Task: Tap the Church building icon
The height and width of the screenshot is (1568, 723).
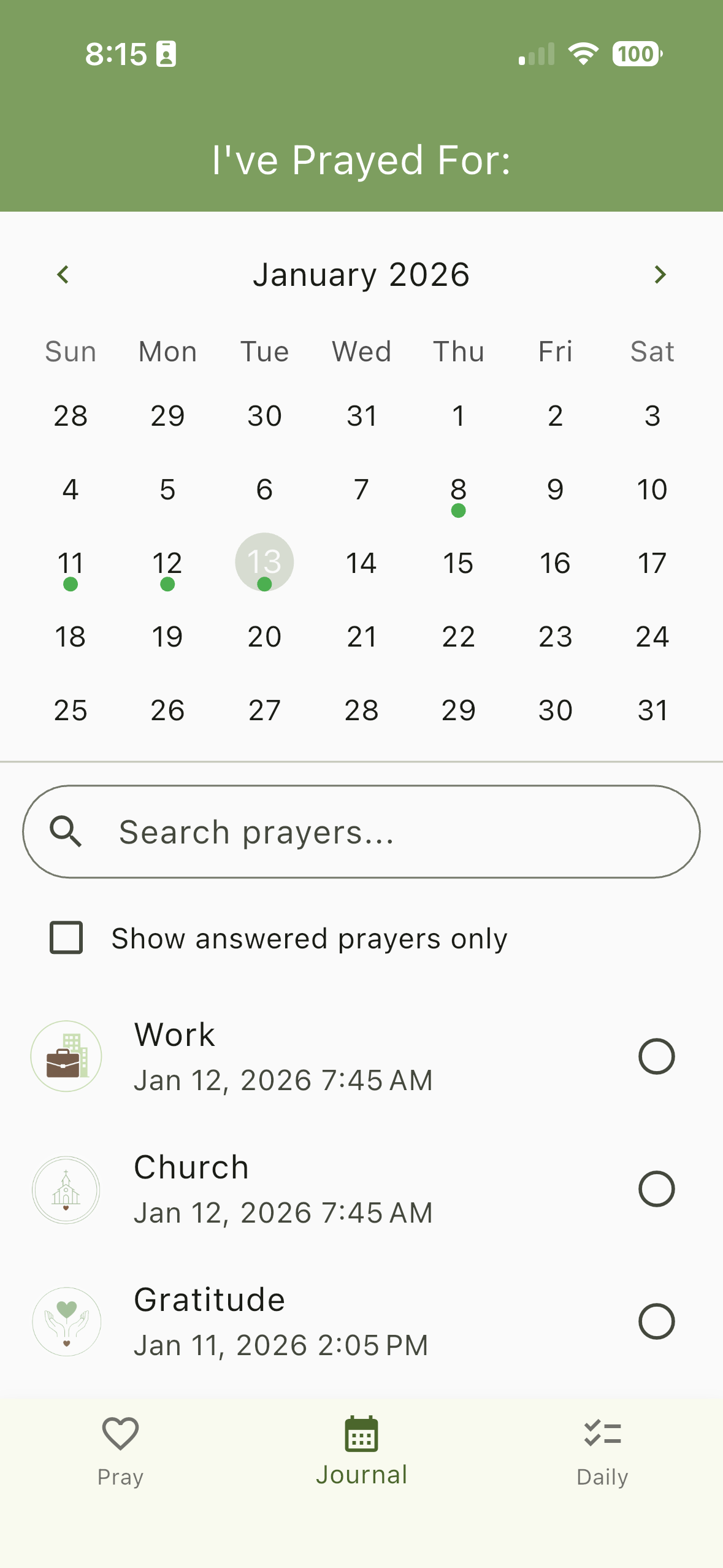Action: point(66,1189)
